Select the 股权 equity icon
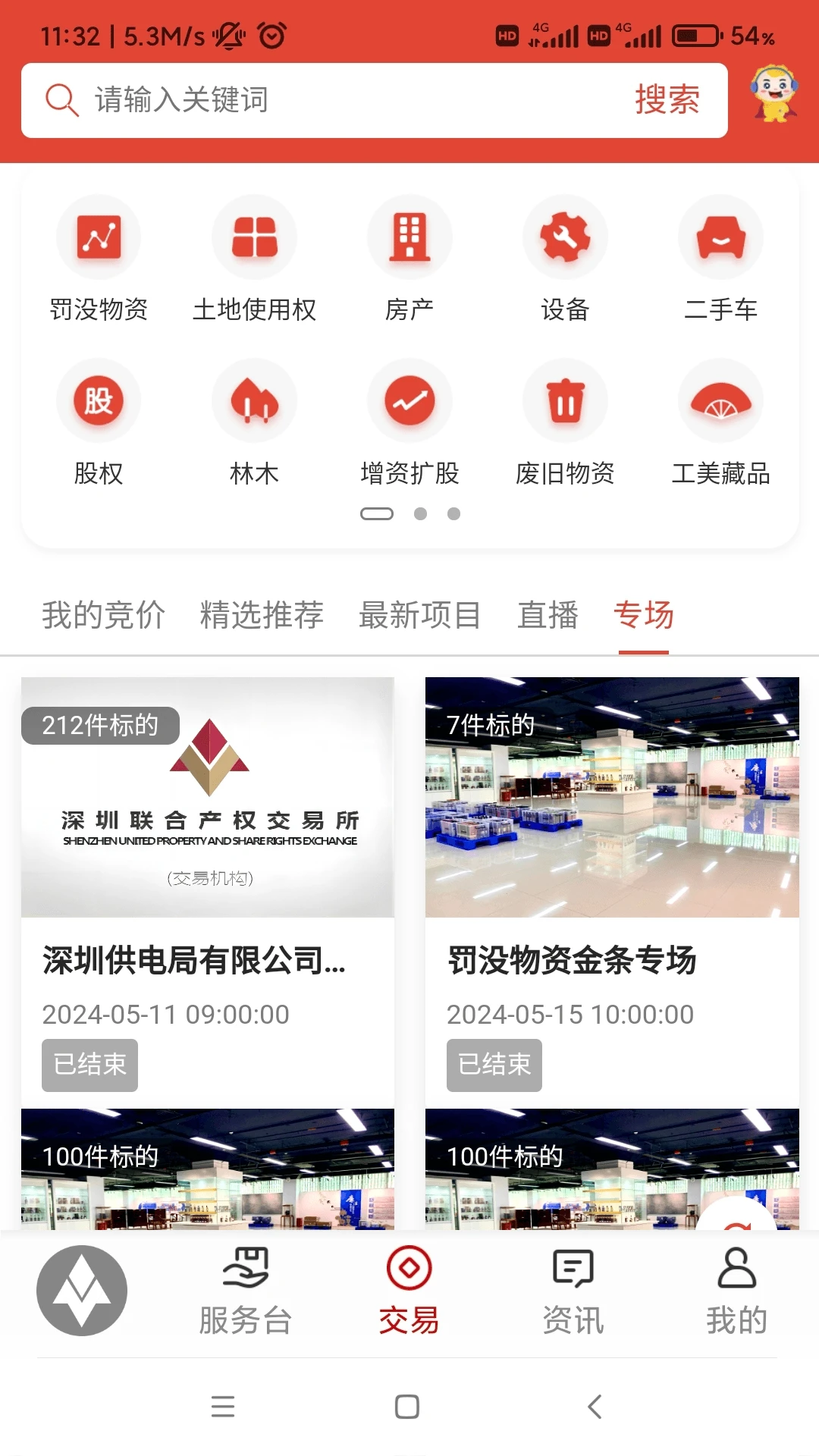The width and height of the screenshot is (819, 1456). click(99, 400)
